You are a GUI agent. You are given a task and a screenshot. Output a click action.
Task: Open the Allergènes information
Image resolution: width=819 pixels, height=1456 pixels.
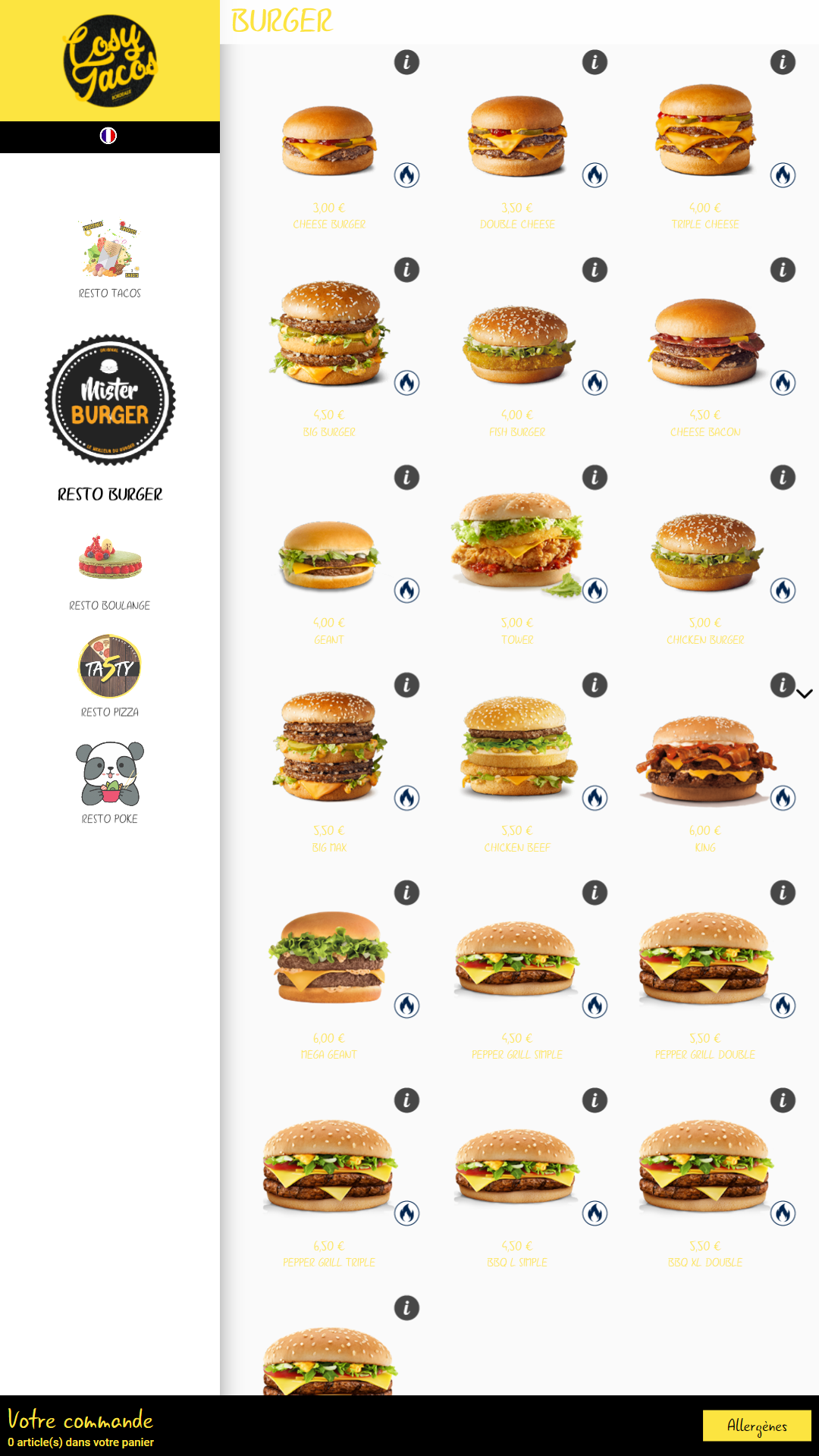coord(756,1426)
